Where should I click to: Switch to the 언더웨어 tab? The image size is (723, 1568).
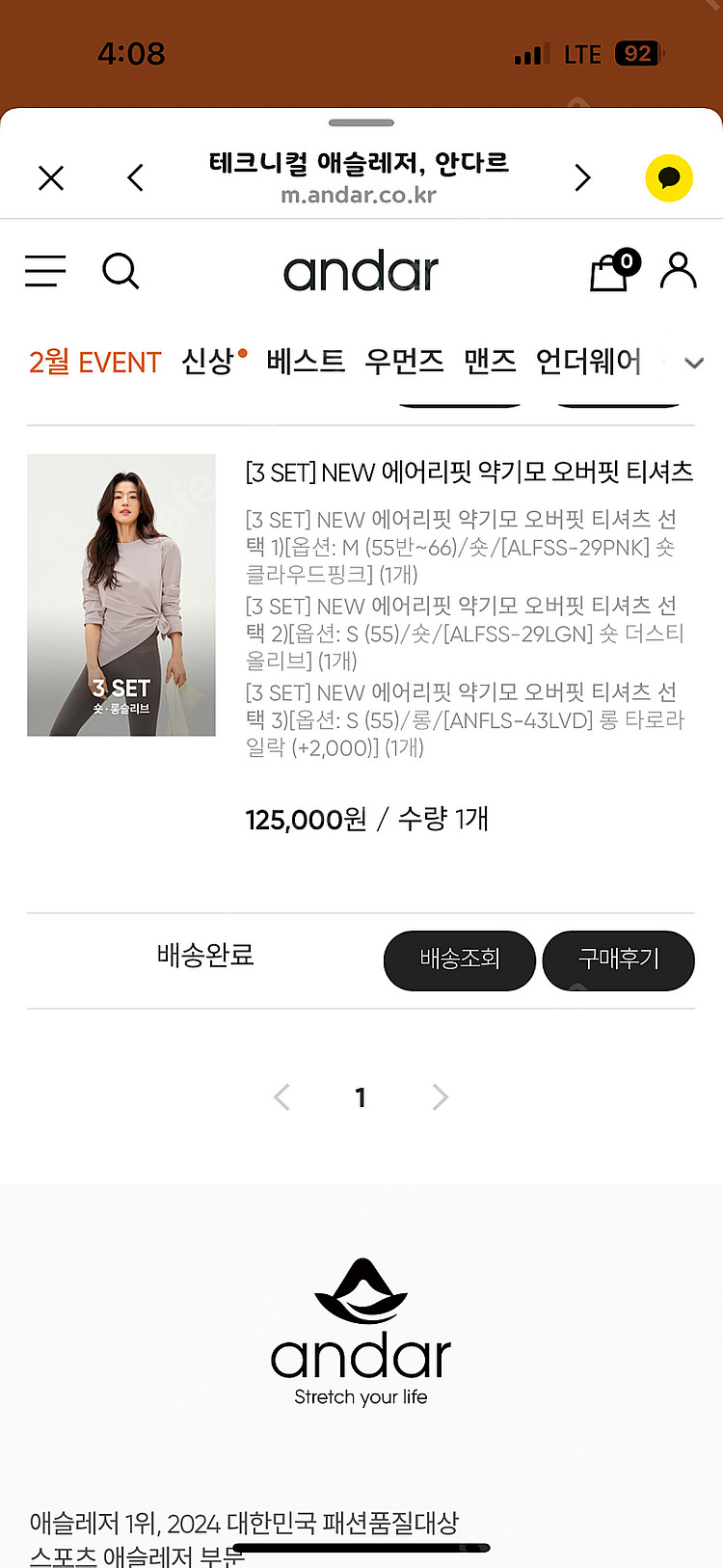pyautogui.click(x=588, y=362)
